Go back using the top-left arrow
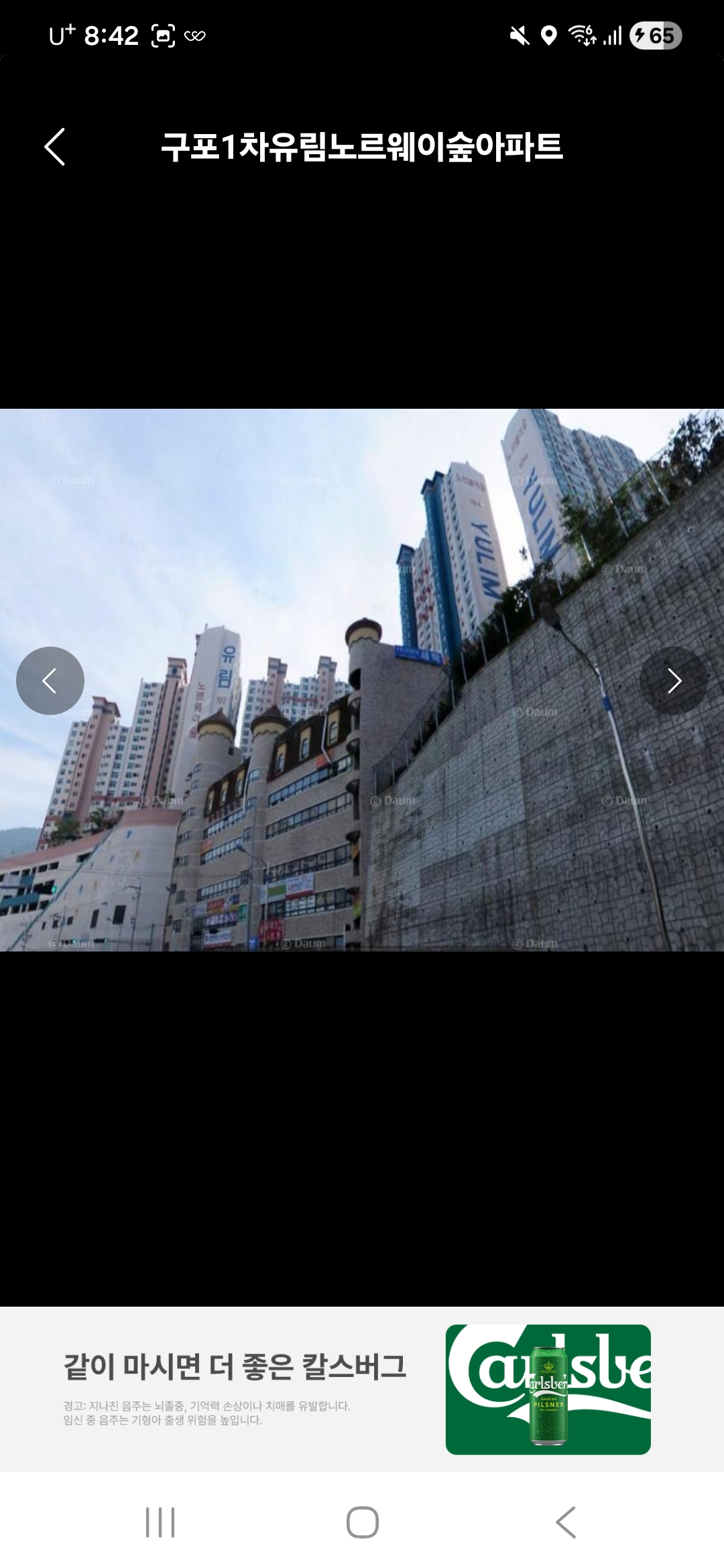 click(x=54, y=147)
